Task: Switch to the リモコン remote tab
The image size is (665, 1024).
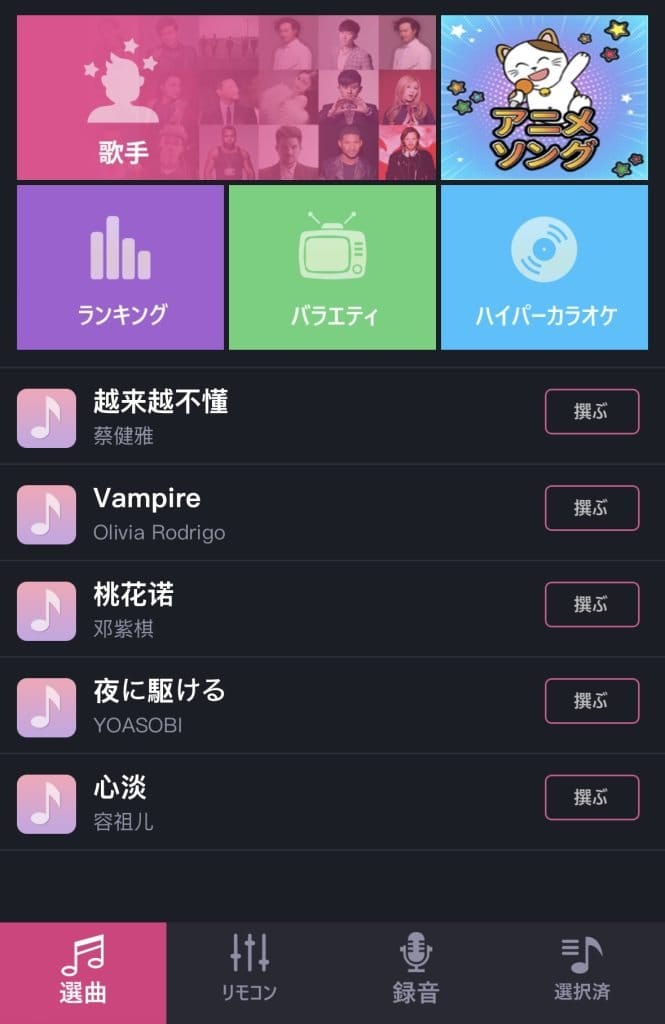Action: pos(249,972)
